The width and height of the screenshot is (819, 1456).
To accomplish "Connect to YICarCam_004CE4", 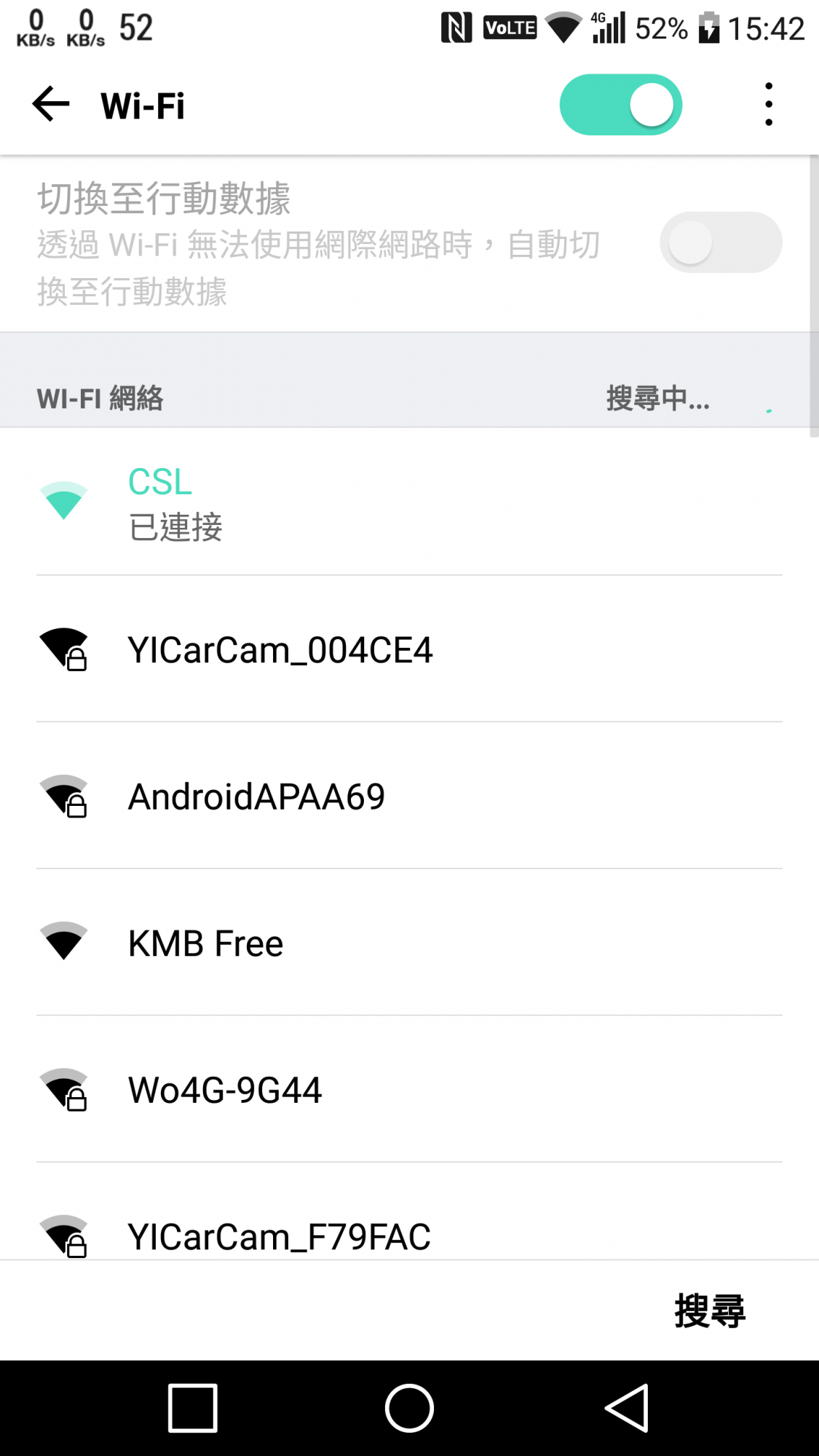I will click(x=408, y=649).
